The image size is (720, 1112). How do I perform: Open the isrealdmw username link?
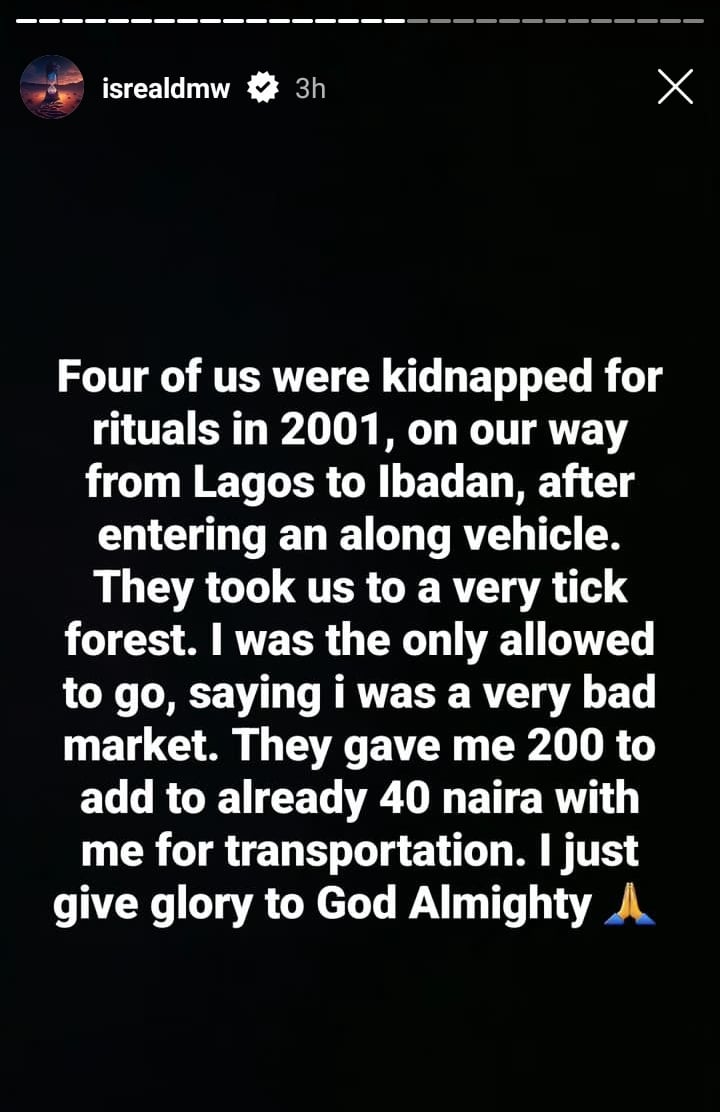point(166,88)
